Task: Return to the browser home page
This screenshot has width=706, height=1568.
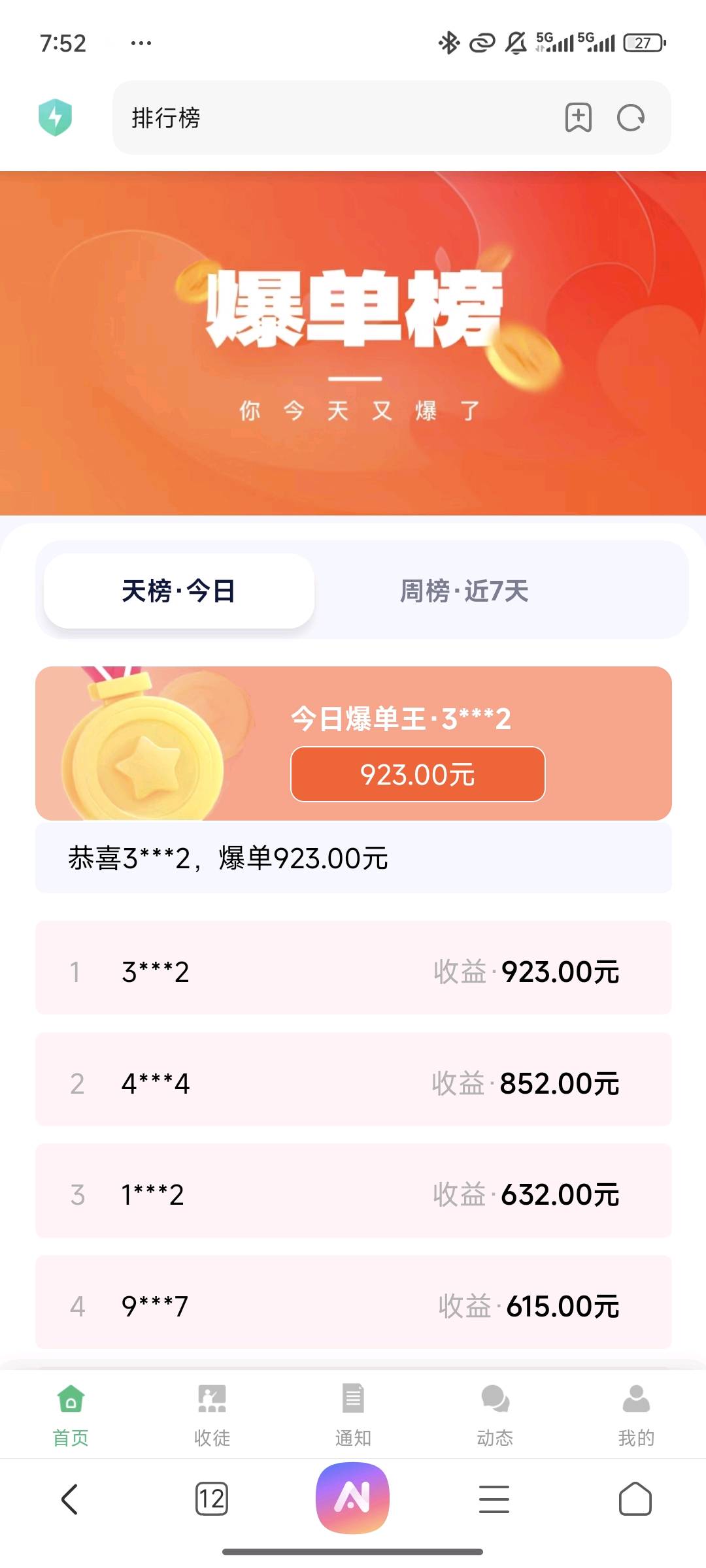Action: coord(635,1499)
